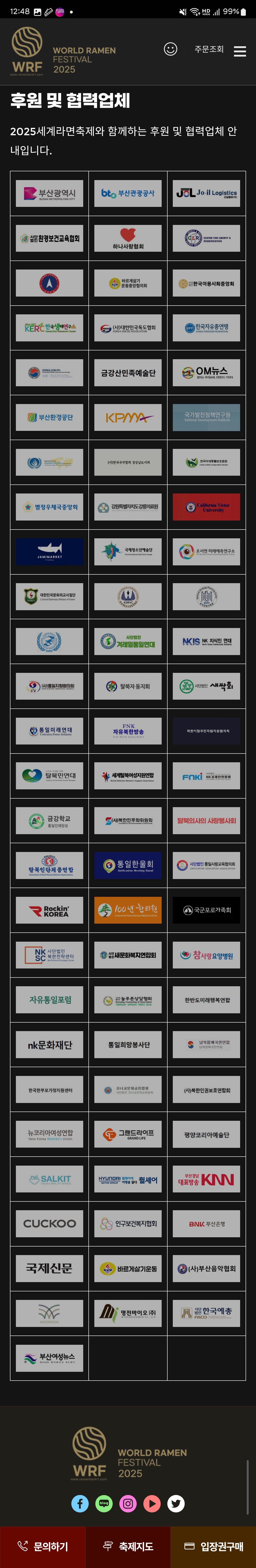Tap the smiley face icon in header
This screenshot has width=256, height=1568.
171,49
